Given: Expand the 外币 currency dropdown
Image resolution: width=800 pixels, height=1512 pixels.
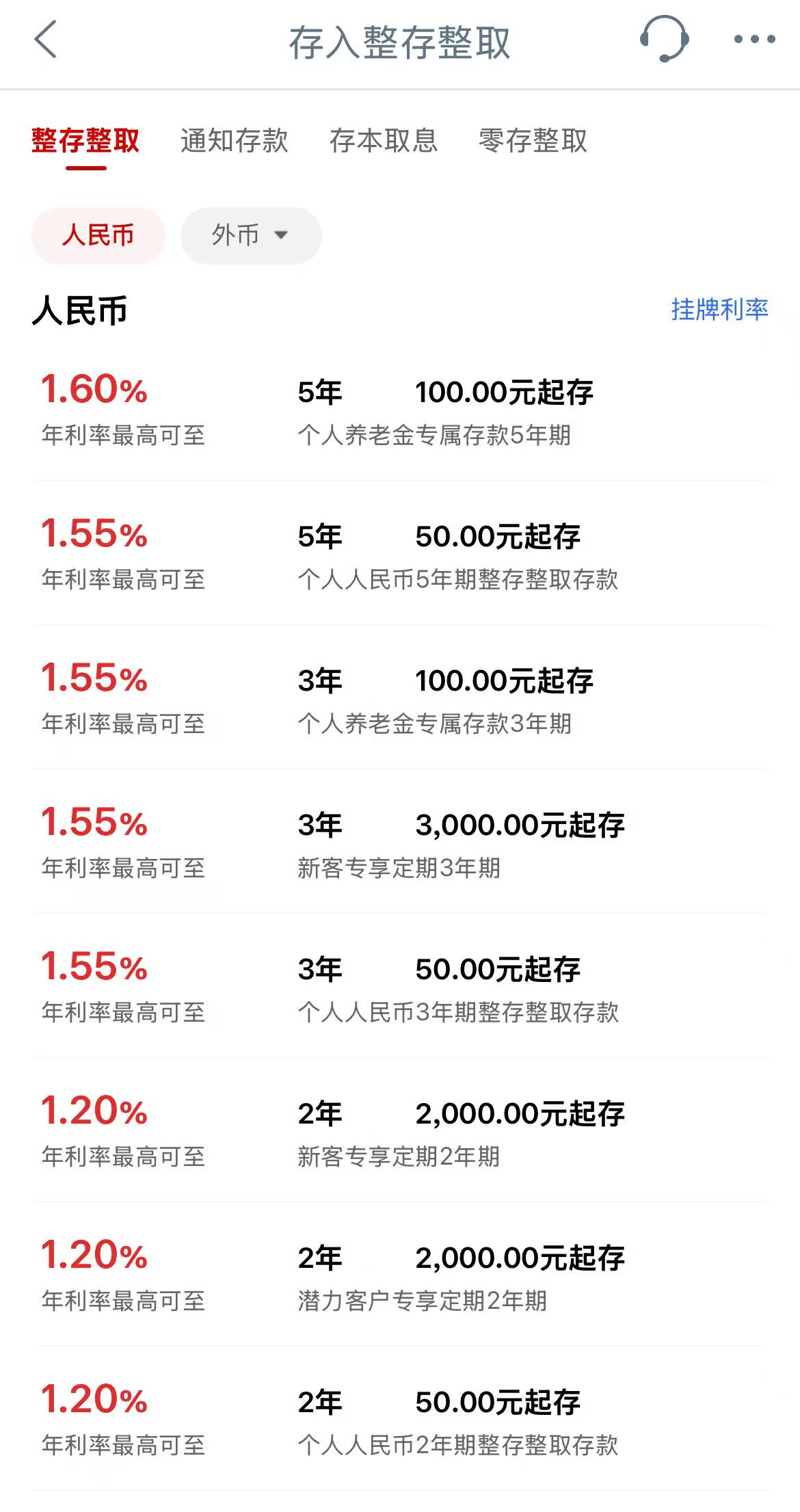Looking at the screenshot, I should (x=250, y=235).
